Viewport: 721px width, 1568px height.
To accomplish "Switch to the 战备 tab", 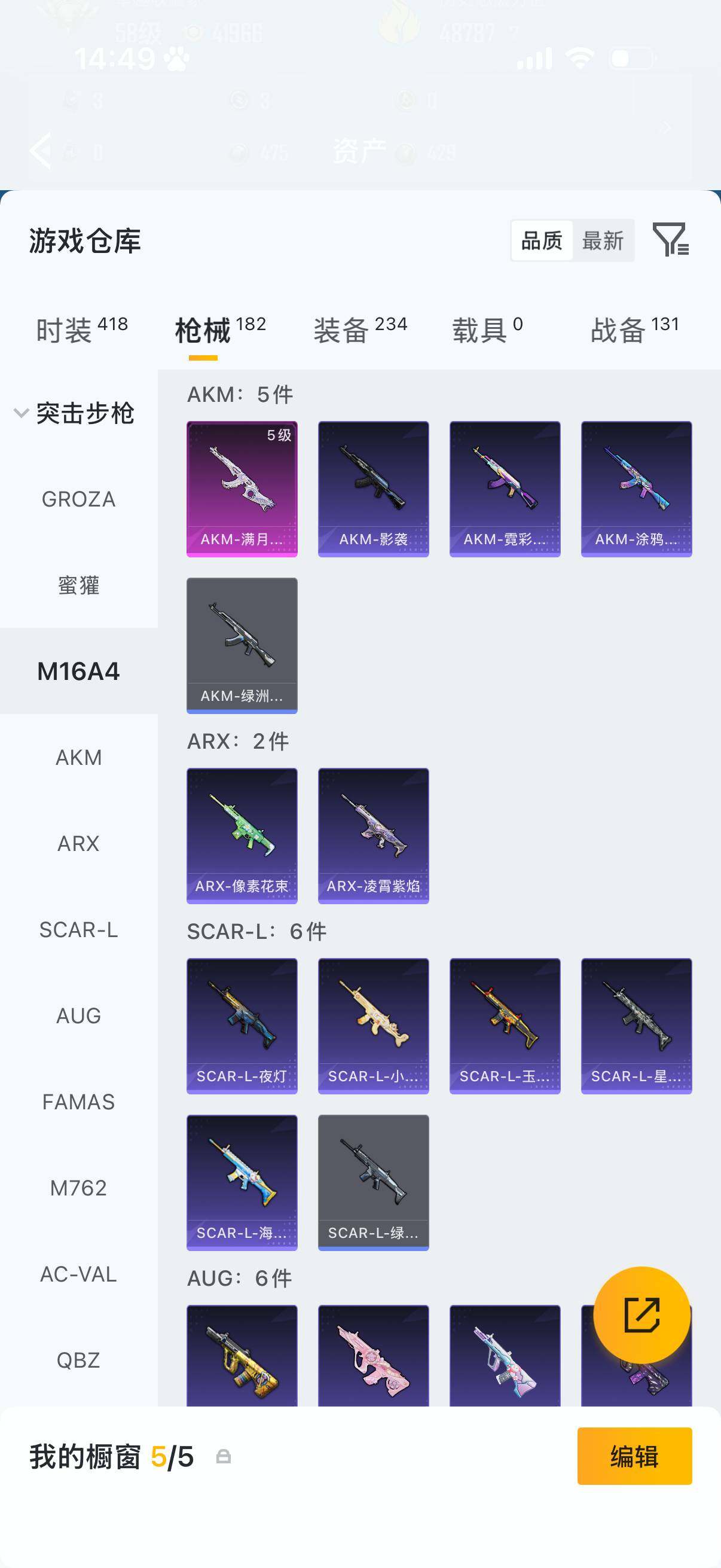I will (636, 330).
